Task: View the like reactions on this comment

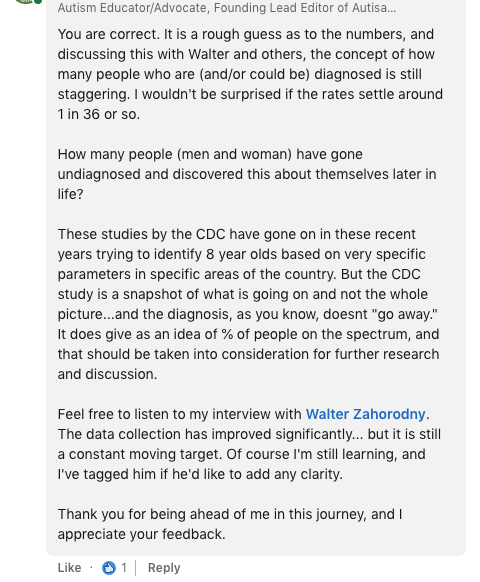Action: [114, 568]
